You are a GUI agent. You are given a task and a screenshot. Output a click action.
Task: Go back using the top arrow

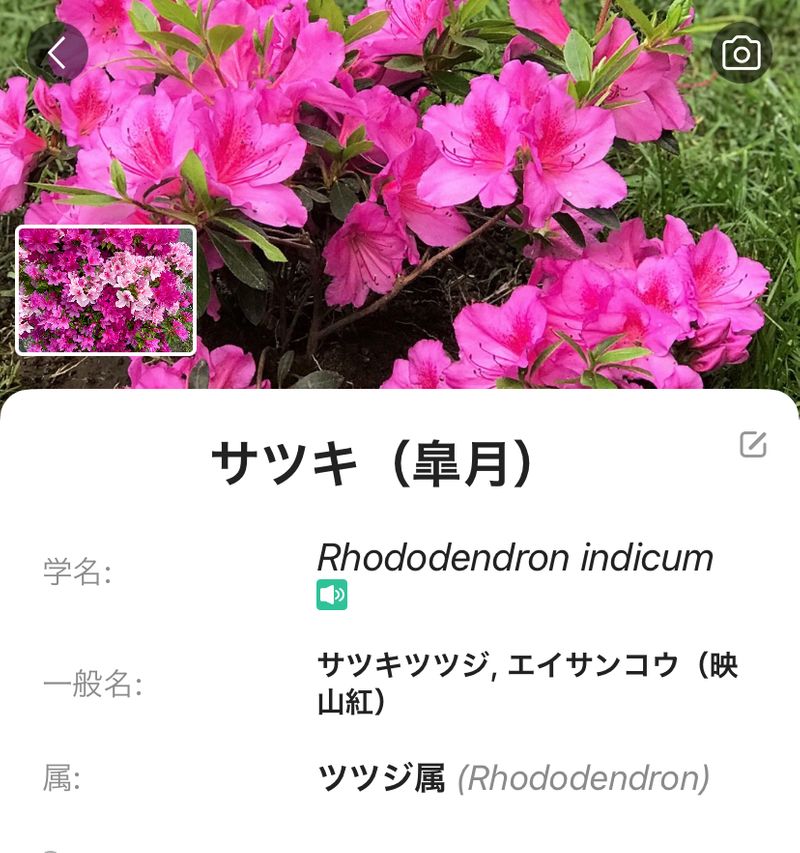tap(57, 53)
